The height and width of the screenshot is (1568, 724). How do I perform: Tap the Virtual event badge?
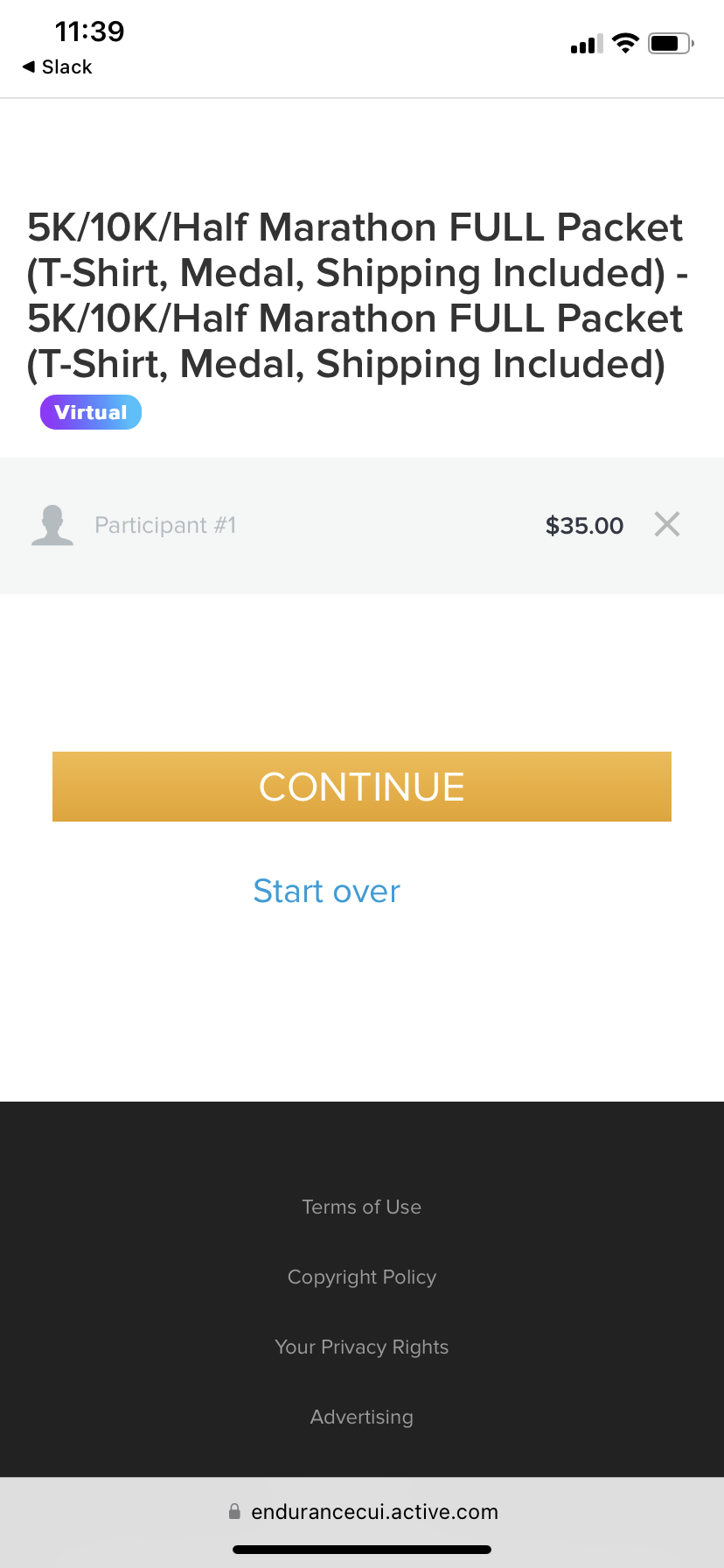click(x=90, y=411)
